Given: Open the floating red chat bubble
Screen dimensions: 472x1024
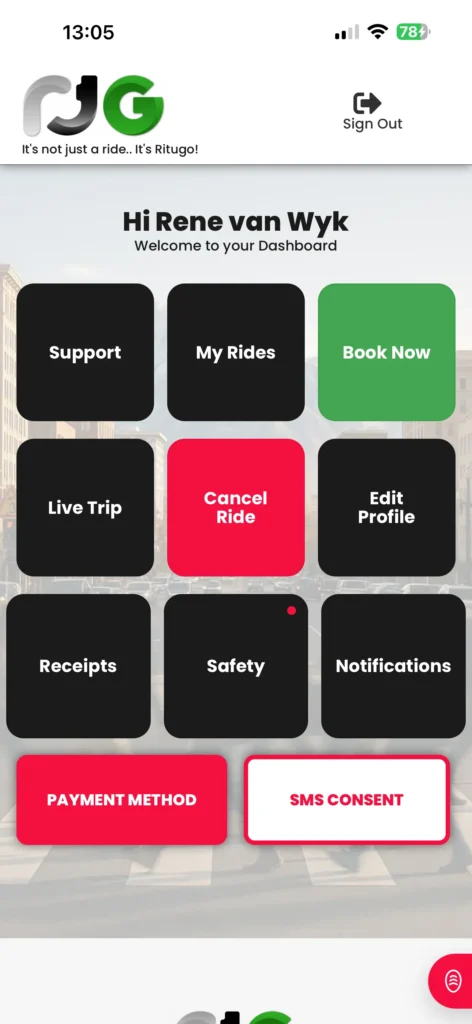Looking at the screenshot, I should 452,981.
